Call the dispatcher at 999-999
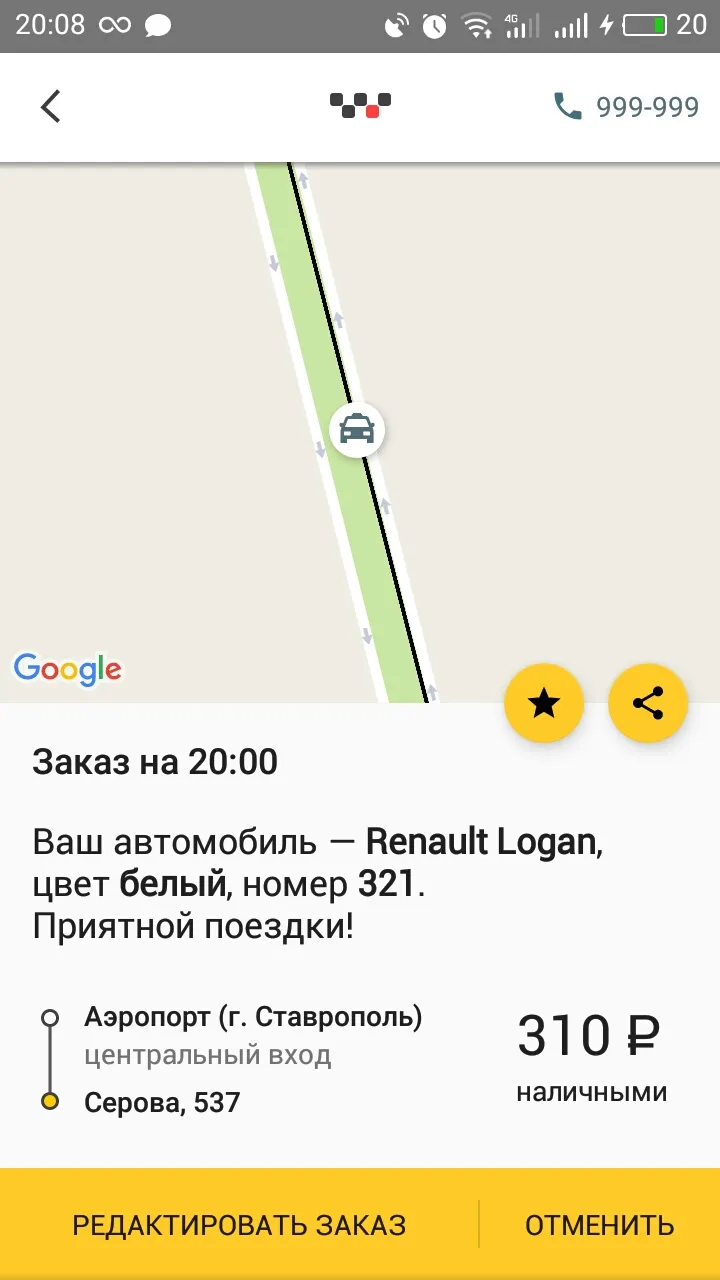The image size is (720, 1280). coord(626,107)
